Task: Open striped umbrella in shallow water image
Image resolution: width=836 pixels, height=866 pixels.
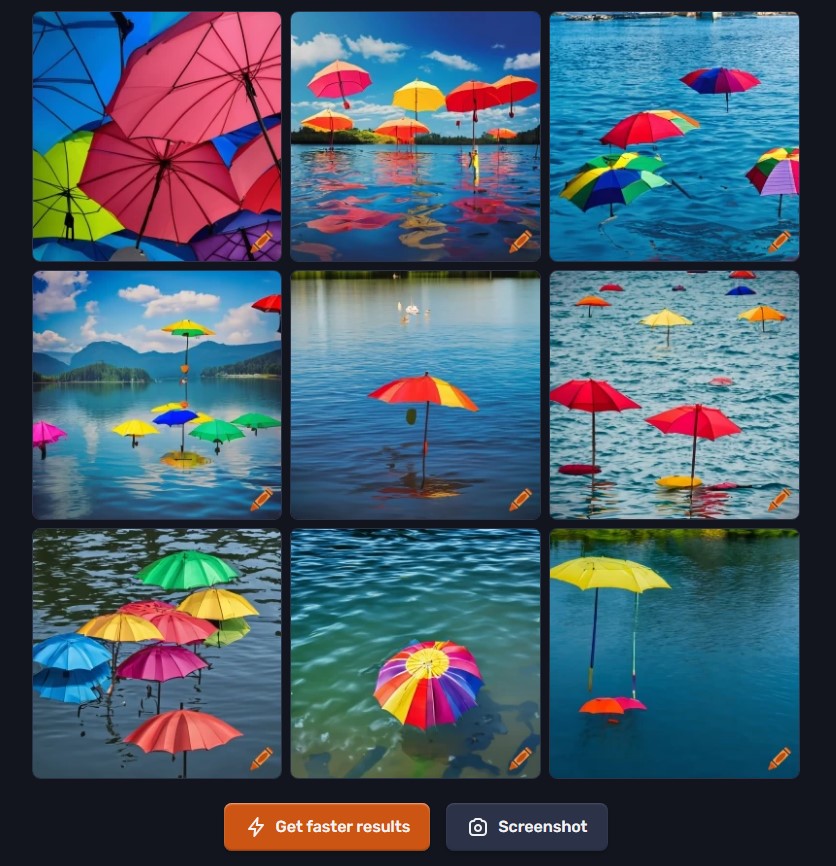Action: coord(415,640)
